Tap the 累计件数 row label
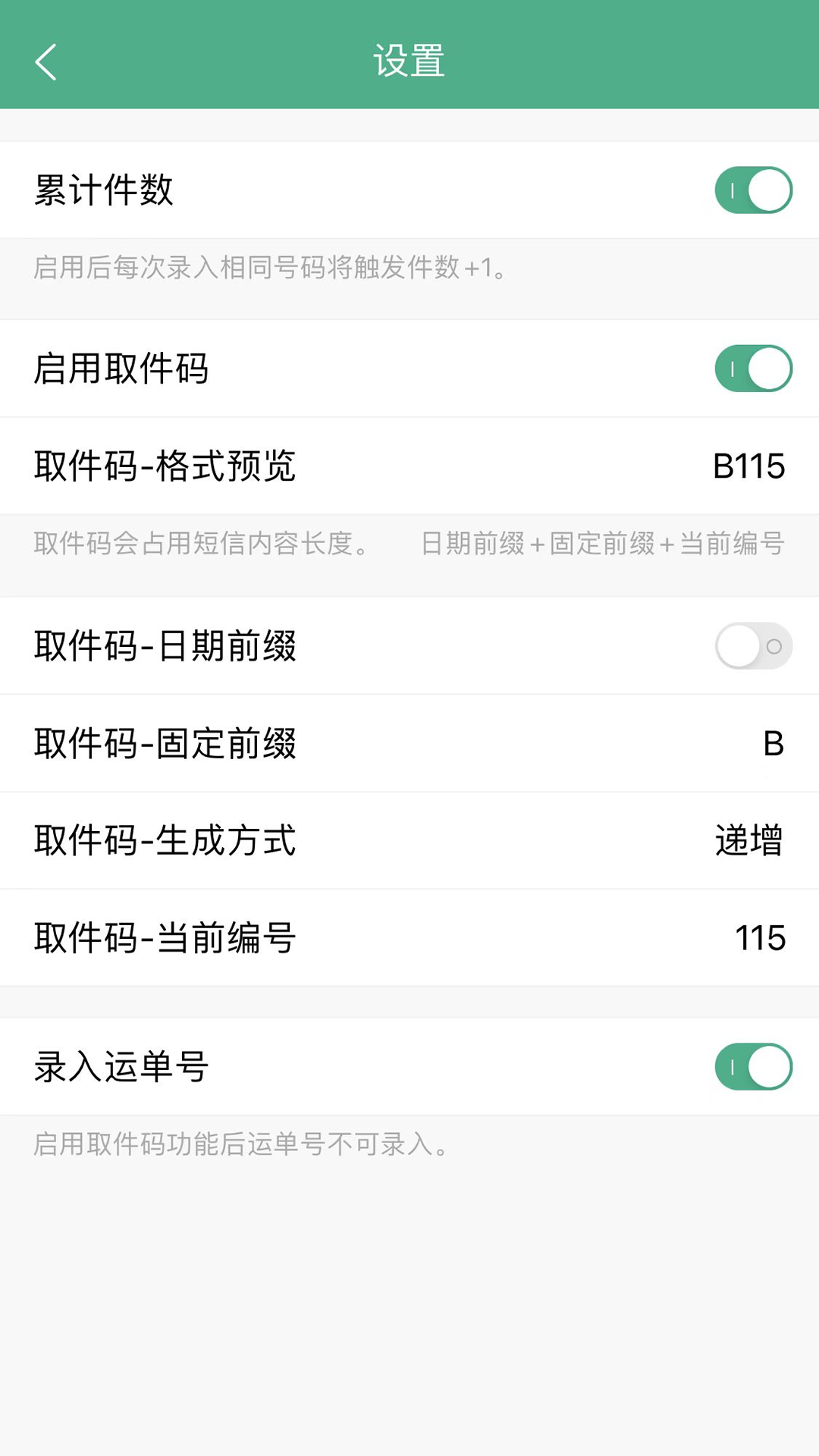 (x=105, y=191)
